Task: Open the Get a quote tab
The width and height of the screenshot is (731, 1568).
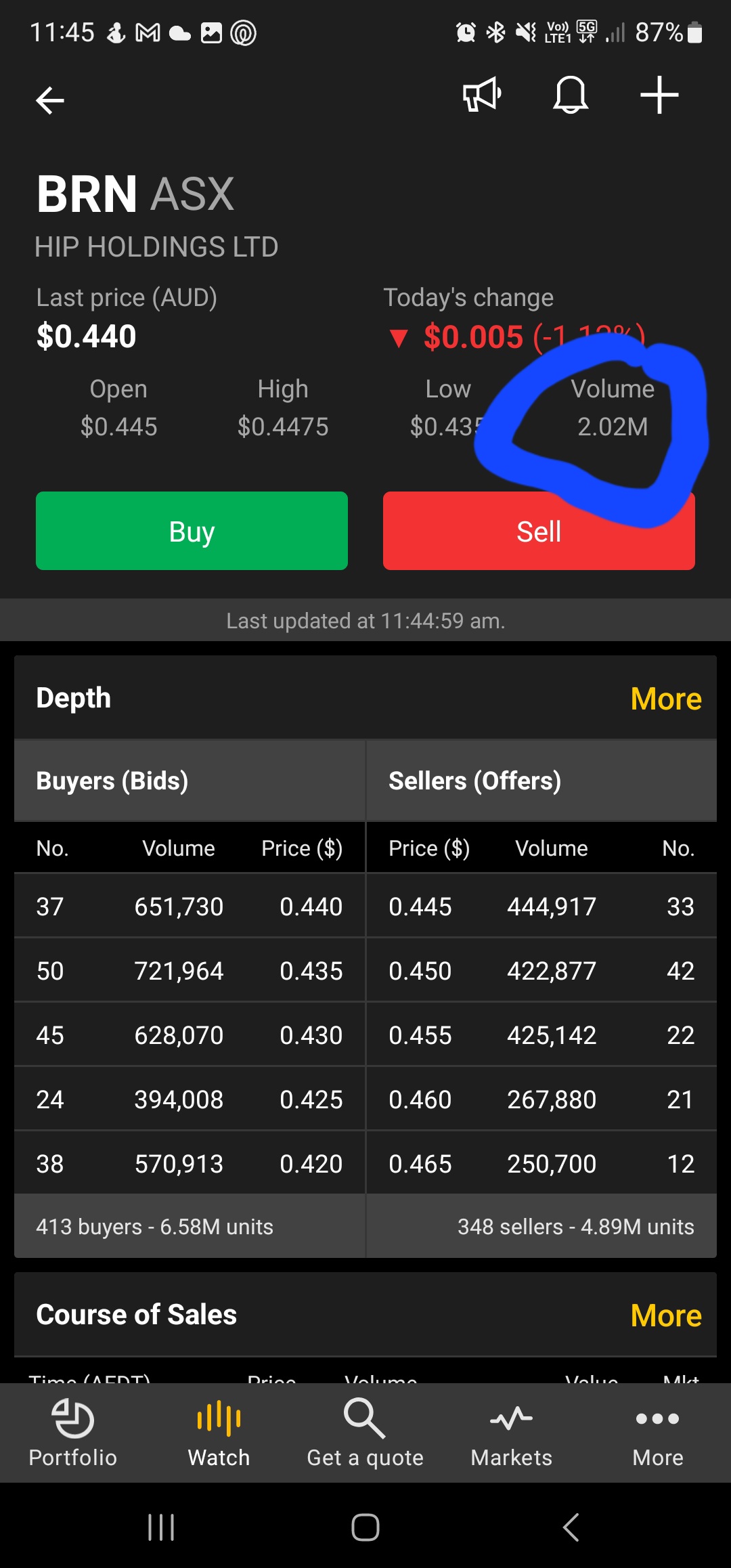Action: pyautogui.click(x=365, y=1433)
